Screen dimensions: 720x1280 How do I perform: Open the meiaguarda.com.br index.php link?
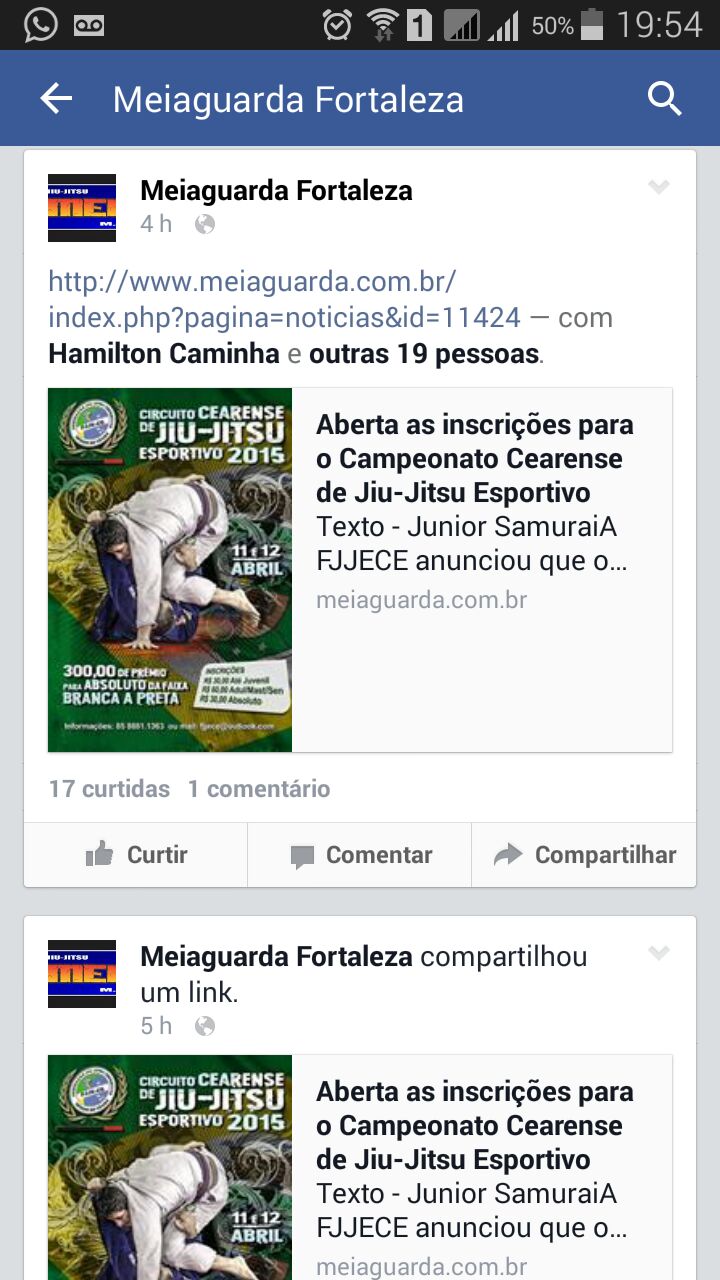(x=284, y=299)
